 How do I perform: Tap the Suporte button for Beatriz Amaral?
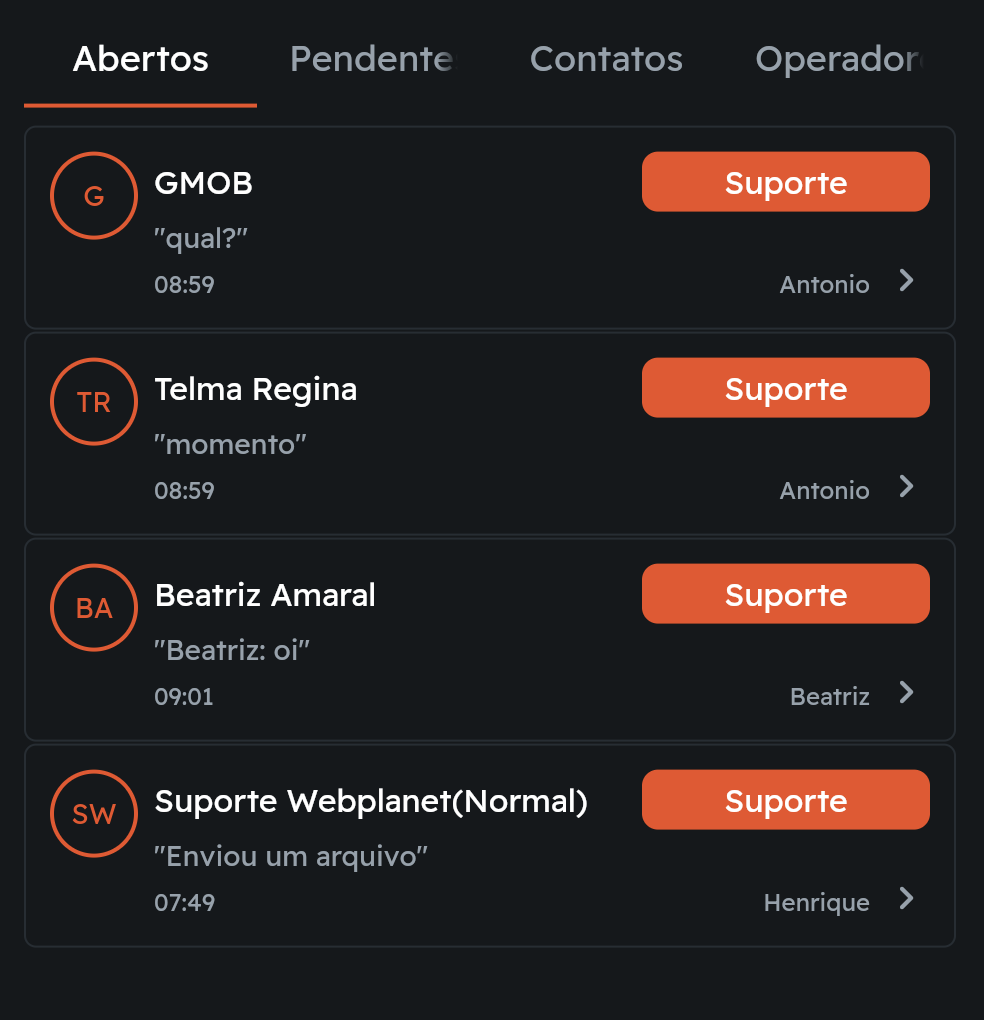point(785,594)
